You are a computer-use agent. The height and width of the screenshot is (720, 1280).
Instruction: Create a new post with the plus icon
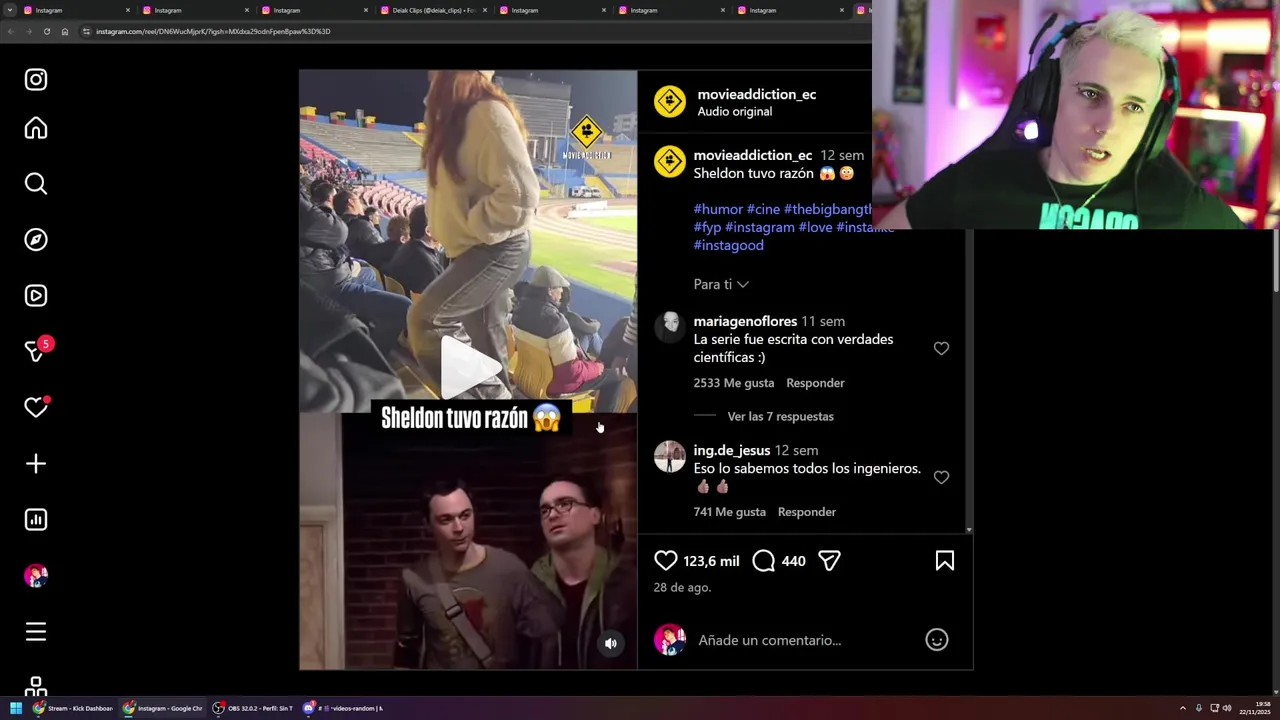(x=36, y=464)
